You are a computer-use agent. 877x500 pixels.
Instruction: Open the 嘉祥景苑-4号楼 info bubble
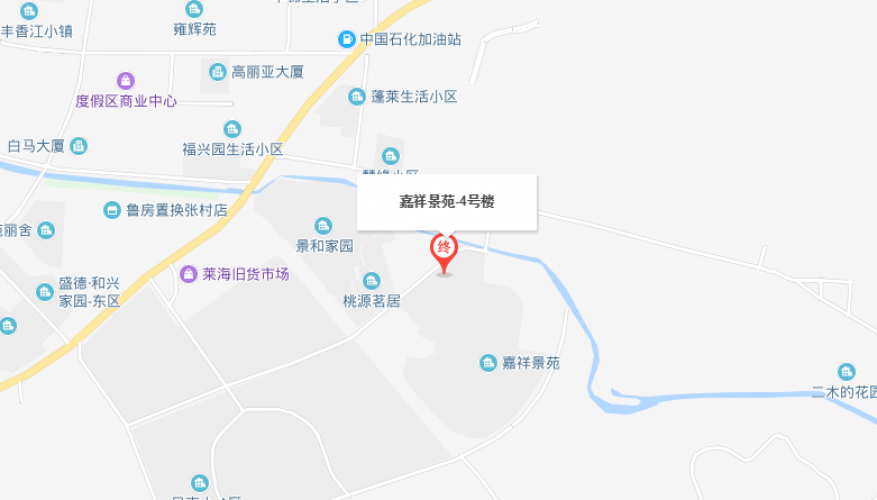pyautogui.click(x=447, y=203)
